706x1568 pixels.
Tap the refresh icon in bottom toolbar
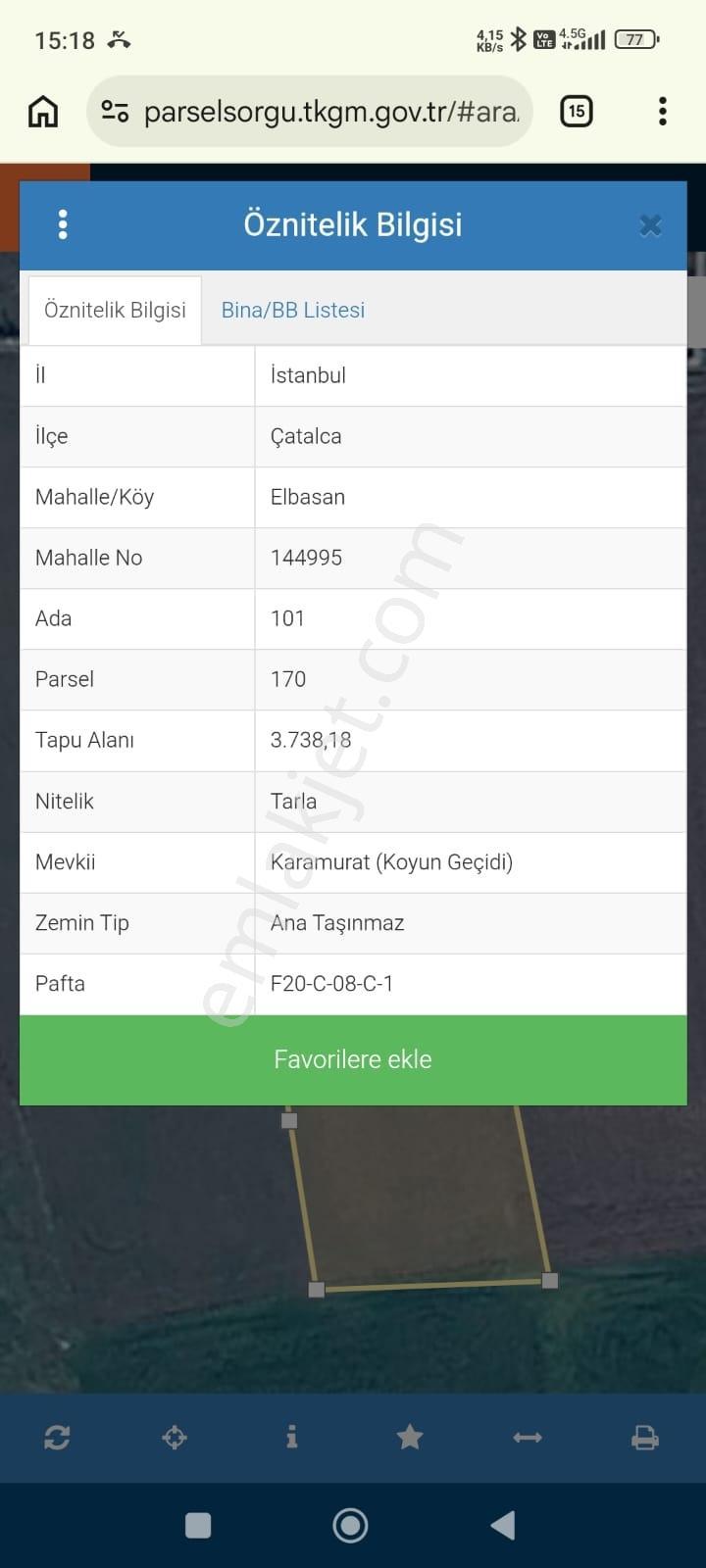click(x=57, y=1438)
